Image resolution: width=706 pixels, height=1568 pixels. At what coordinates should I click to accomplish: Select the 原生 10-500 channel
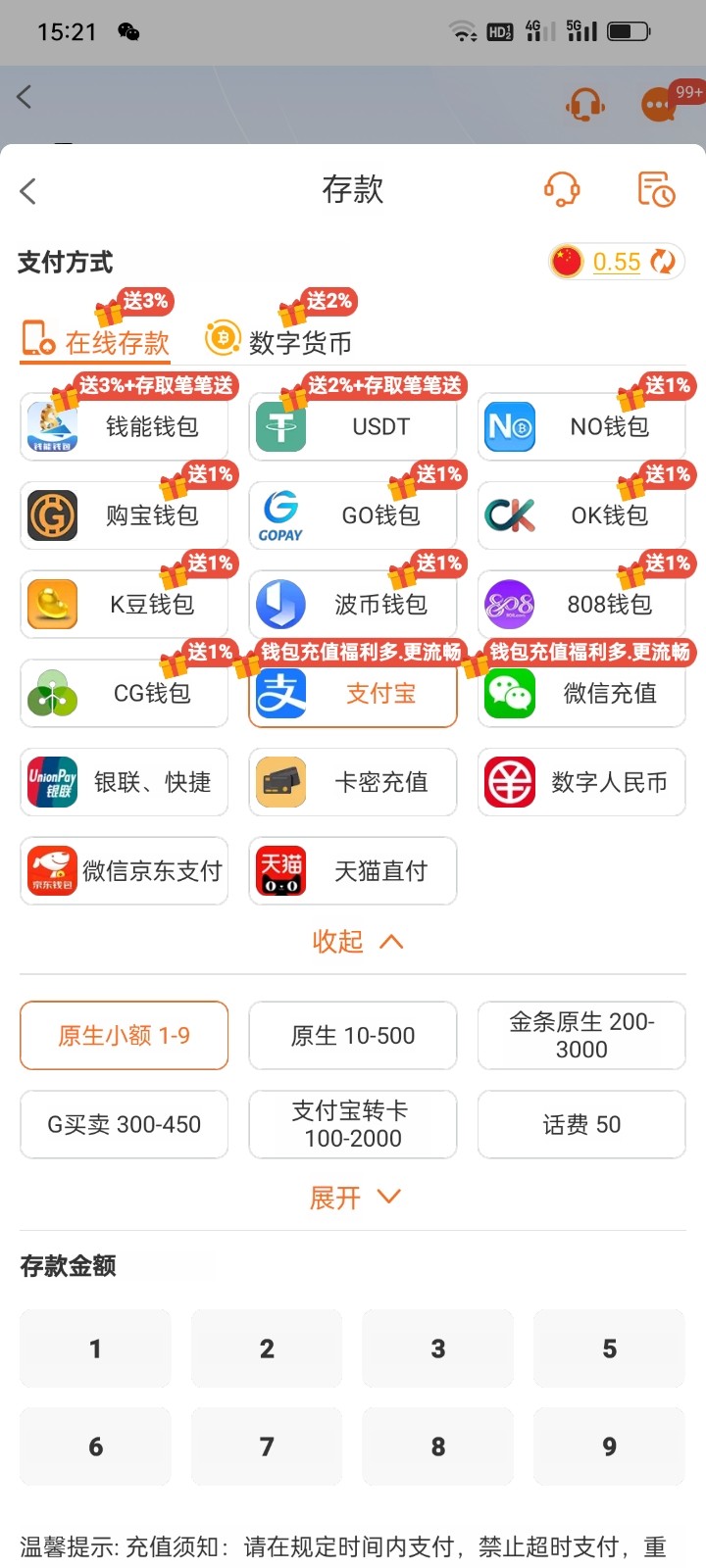point(353,1036)
